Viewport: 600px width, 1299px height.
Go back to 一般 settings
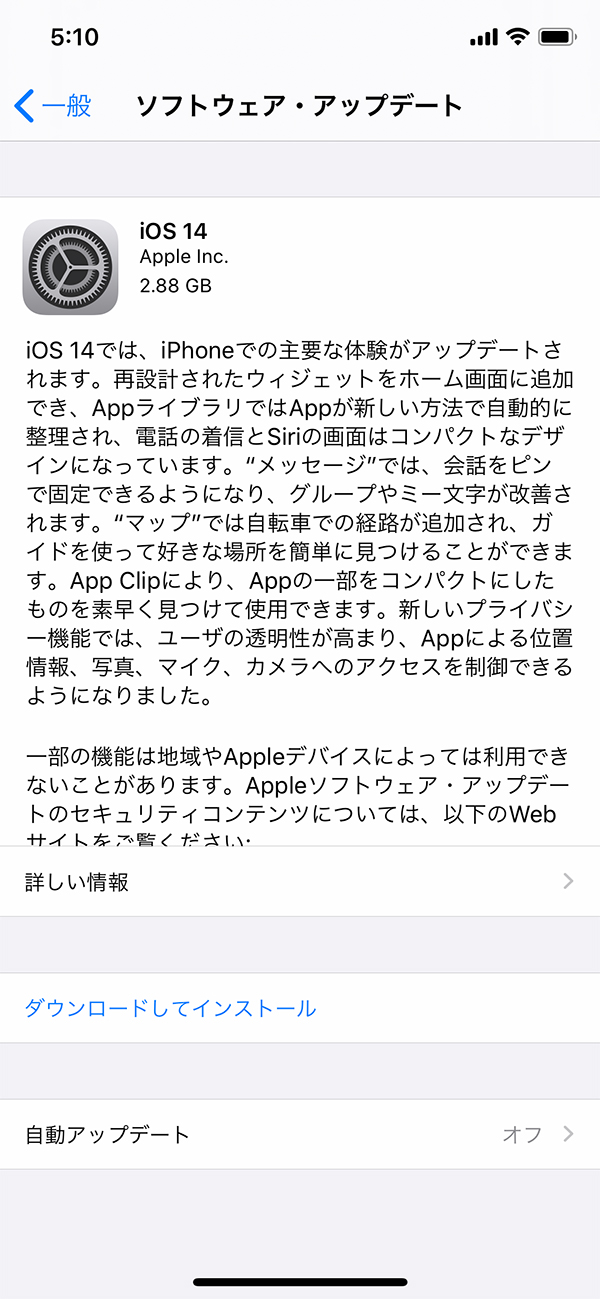point(53,105)
